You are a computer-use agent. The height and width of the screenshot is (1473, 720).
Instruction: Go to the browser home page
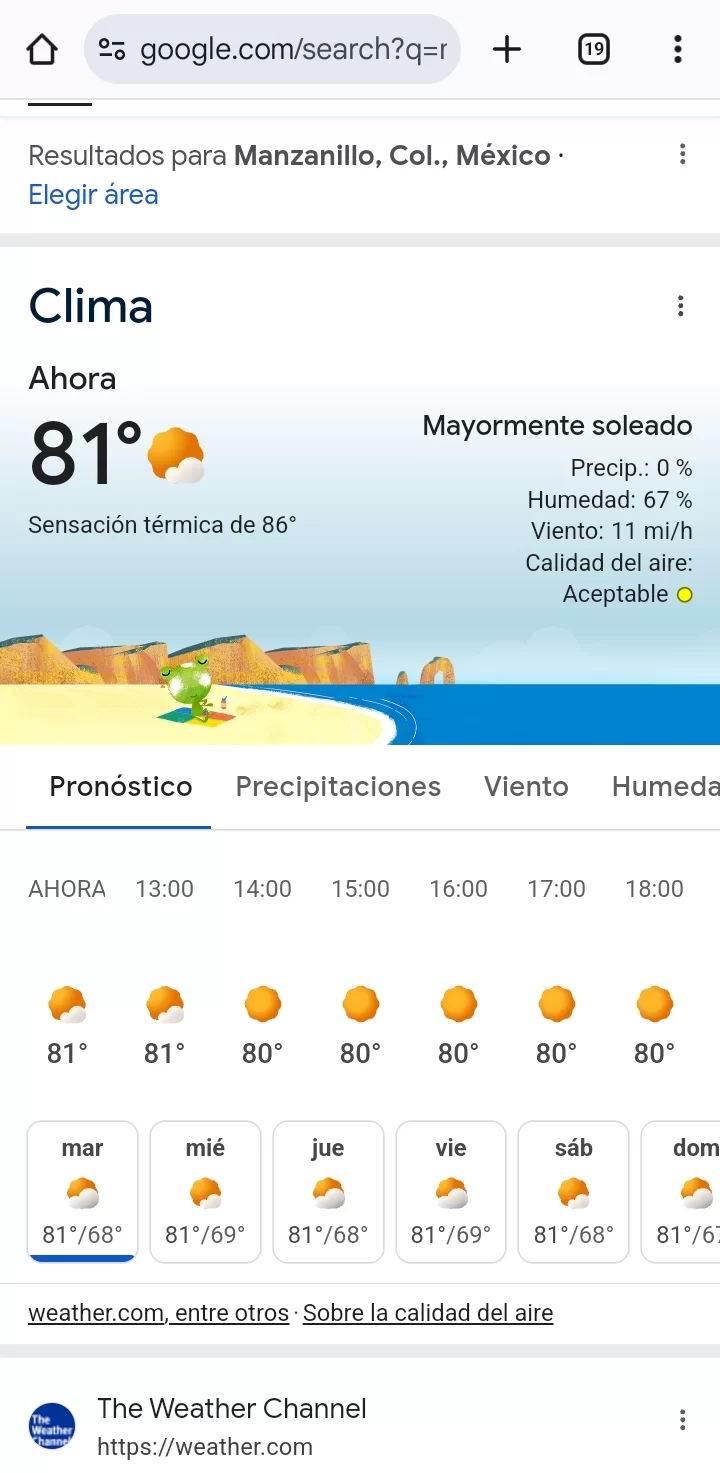42,49
